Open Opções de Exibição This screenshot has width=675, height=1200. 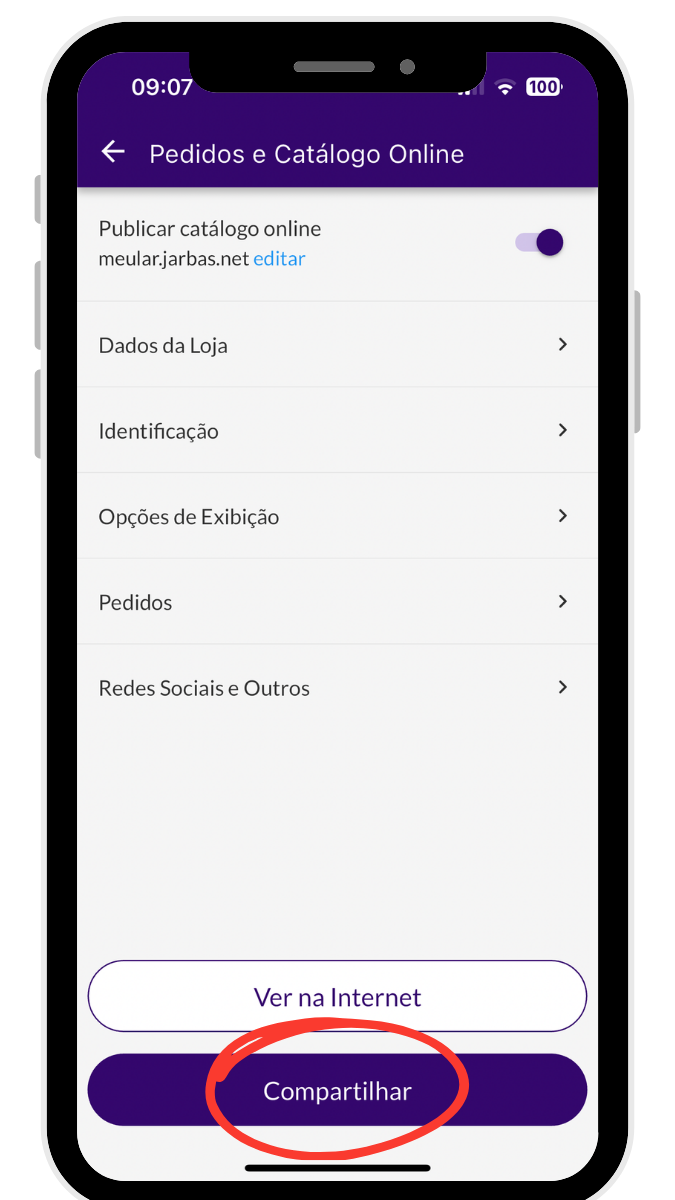336,517
